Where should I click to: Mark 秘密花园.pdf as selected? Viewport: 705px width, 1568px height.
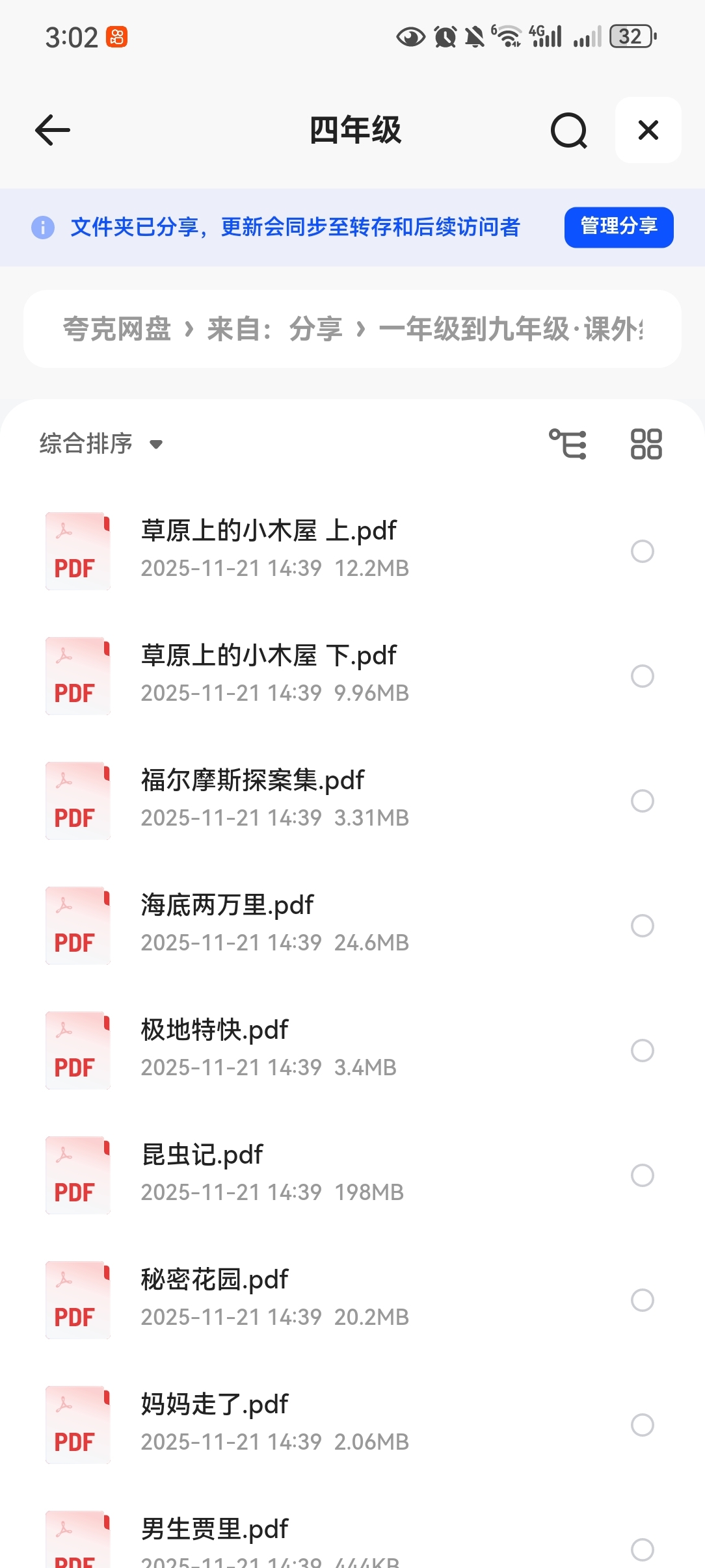tap(642, 1300)
